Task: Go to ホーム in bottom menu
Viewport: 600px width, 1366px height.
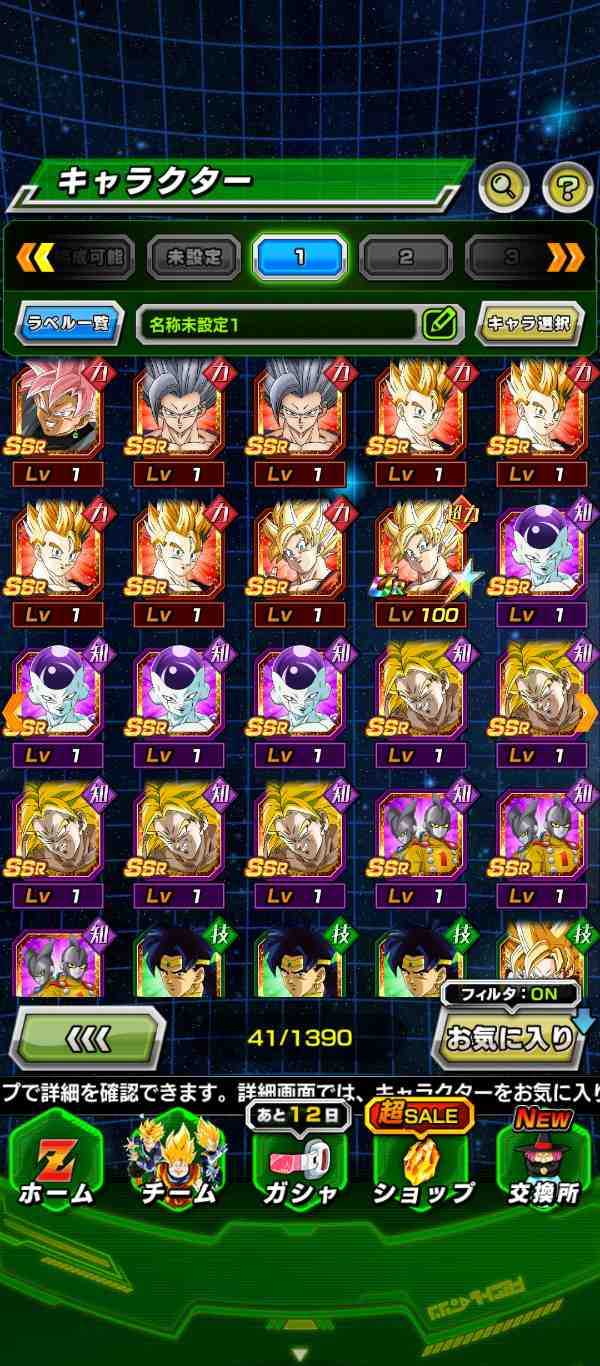Action: point(56,1165)
